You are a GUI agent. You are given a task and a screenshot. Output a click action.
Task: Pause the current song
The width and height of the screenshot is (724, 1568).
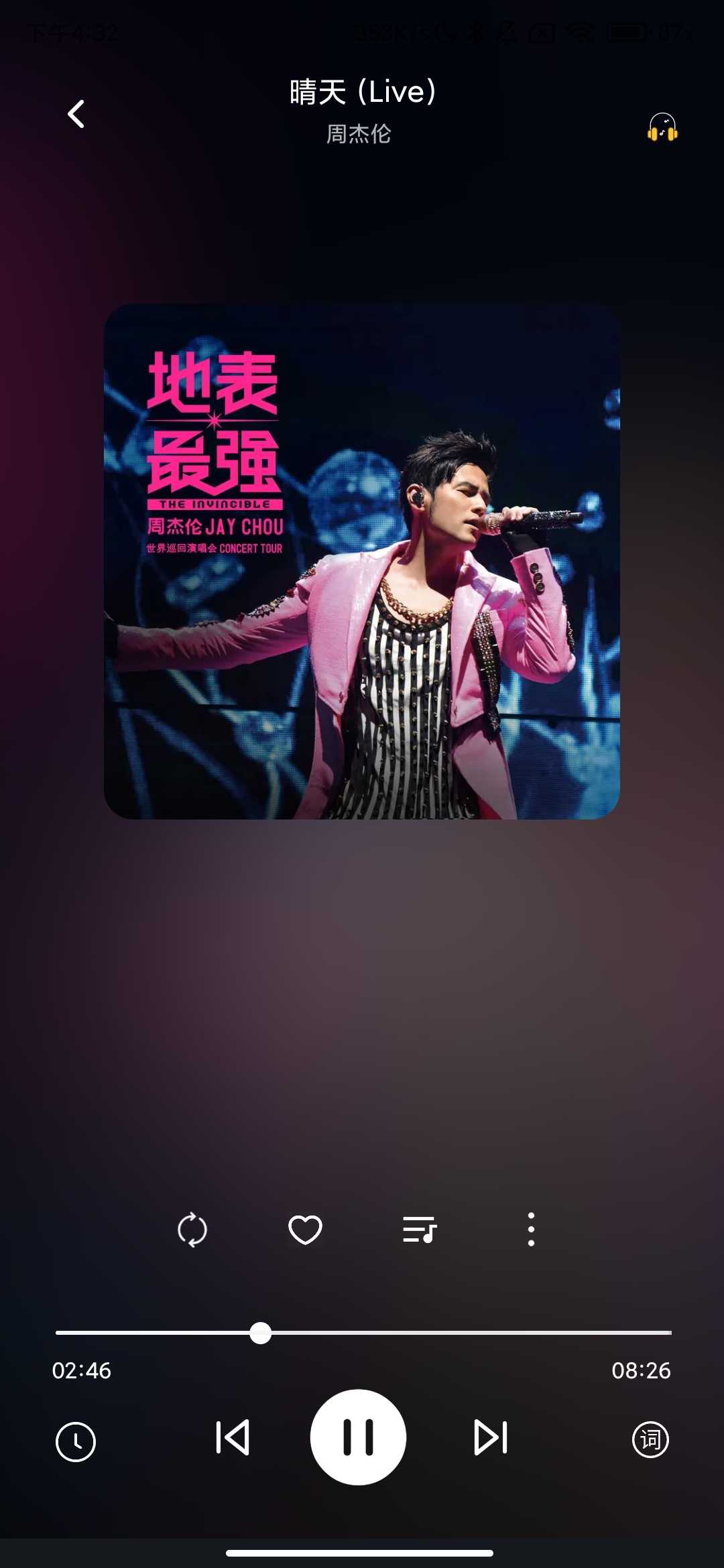coord(358,1437)
